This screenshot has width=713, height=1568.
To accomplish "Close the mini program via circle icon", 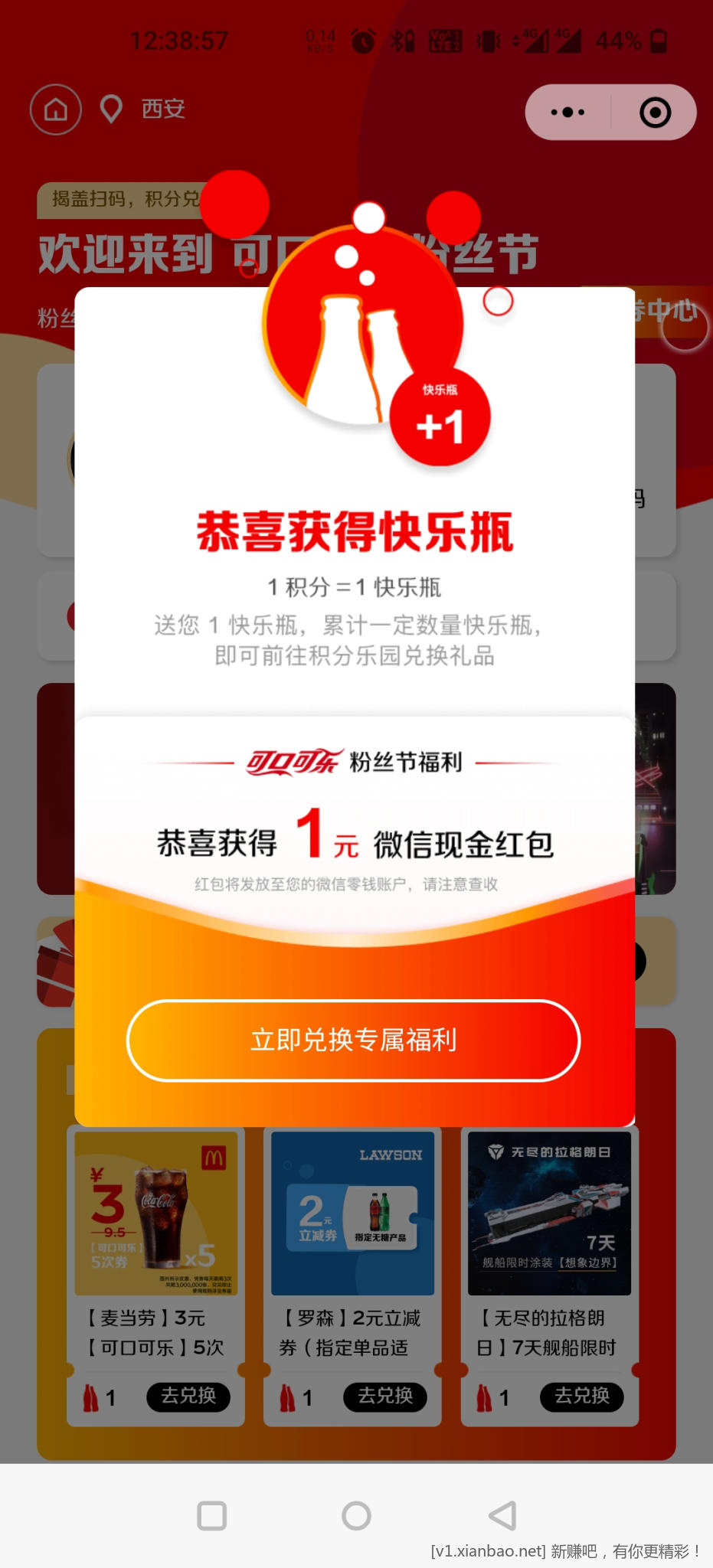I will tap(655, 113).
